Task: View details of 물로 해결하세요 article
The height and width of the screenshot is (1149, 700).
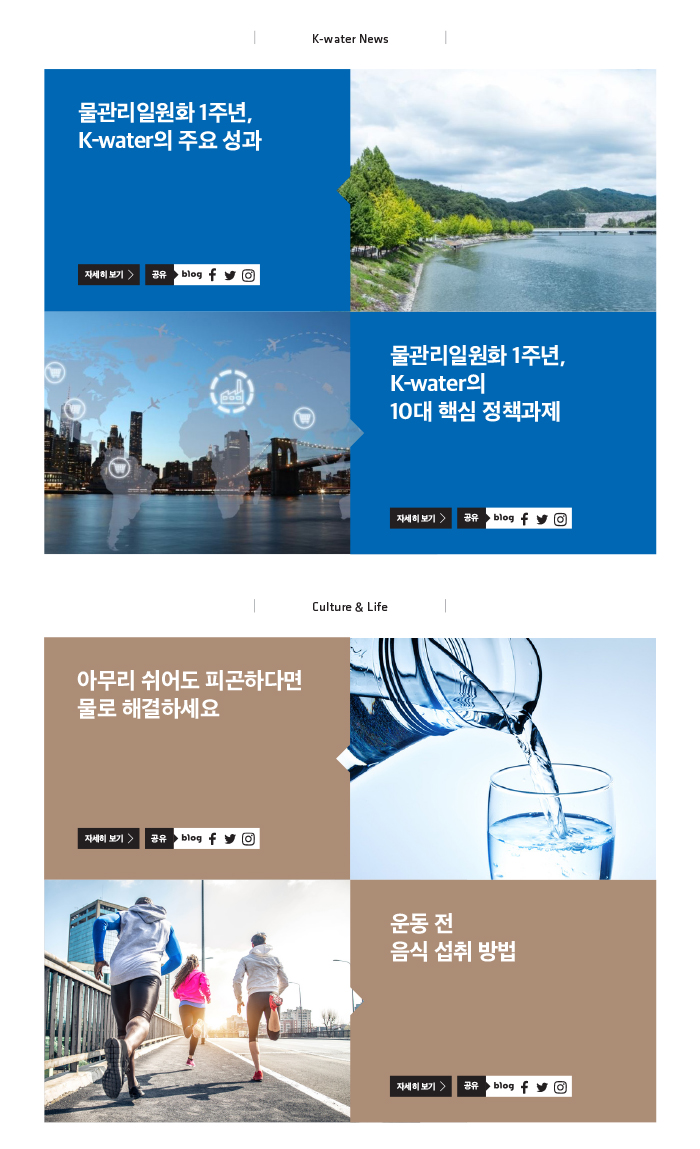Action: 109,839
